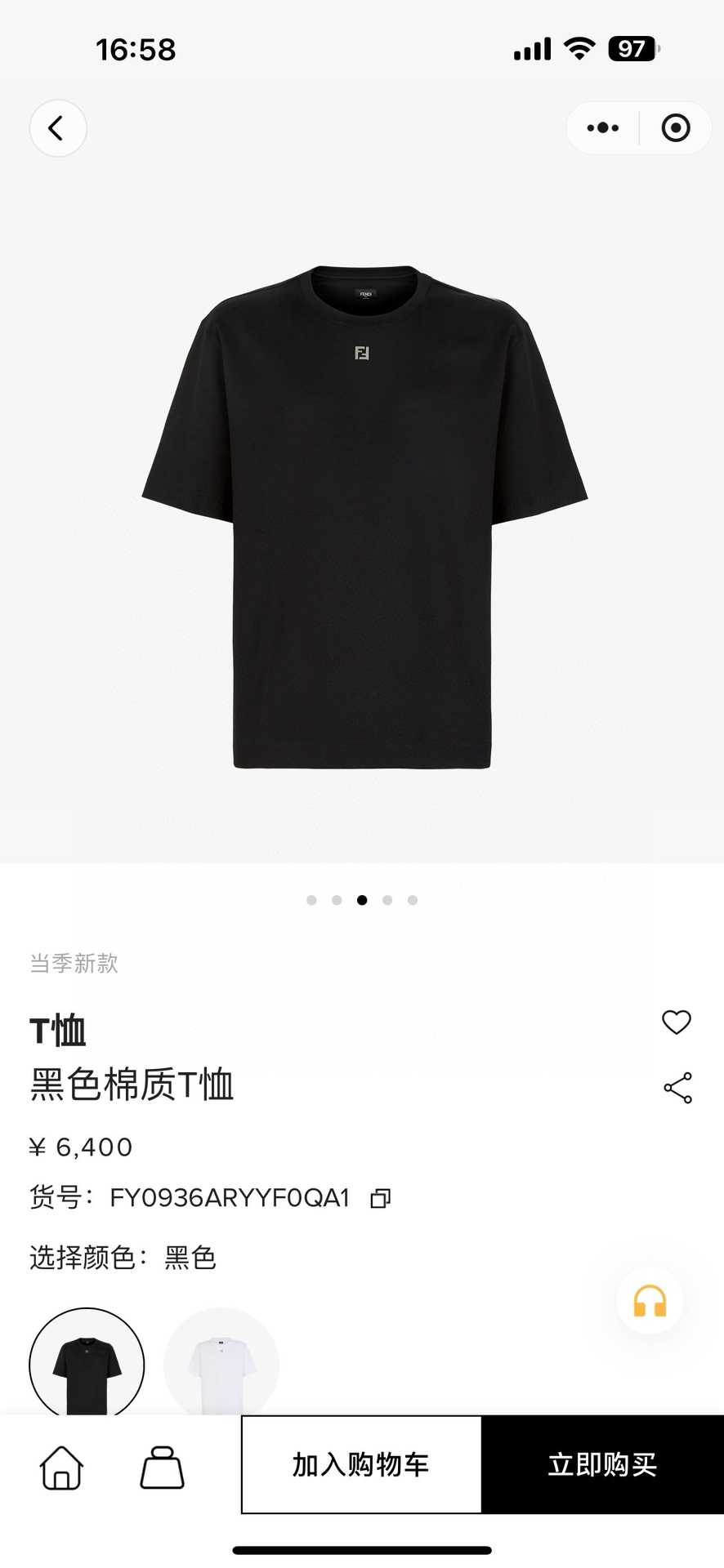Screen dimensions: 724x1568
Task: Open the main T-shirt product image
Action: (363, 516)
